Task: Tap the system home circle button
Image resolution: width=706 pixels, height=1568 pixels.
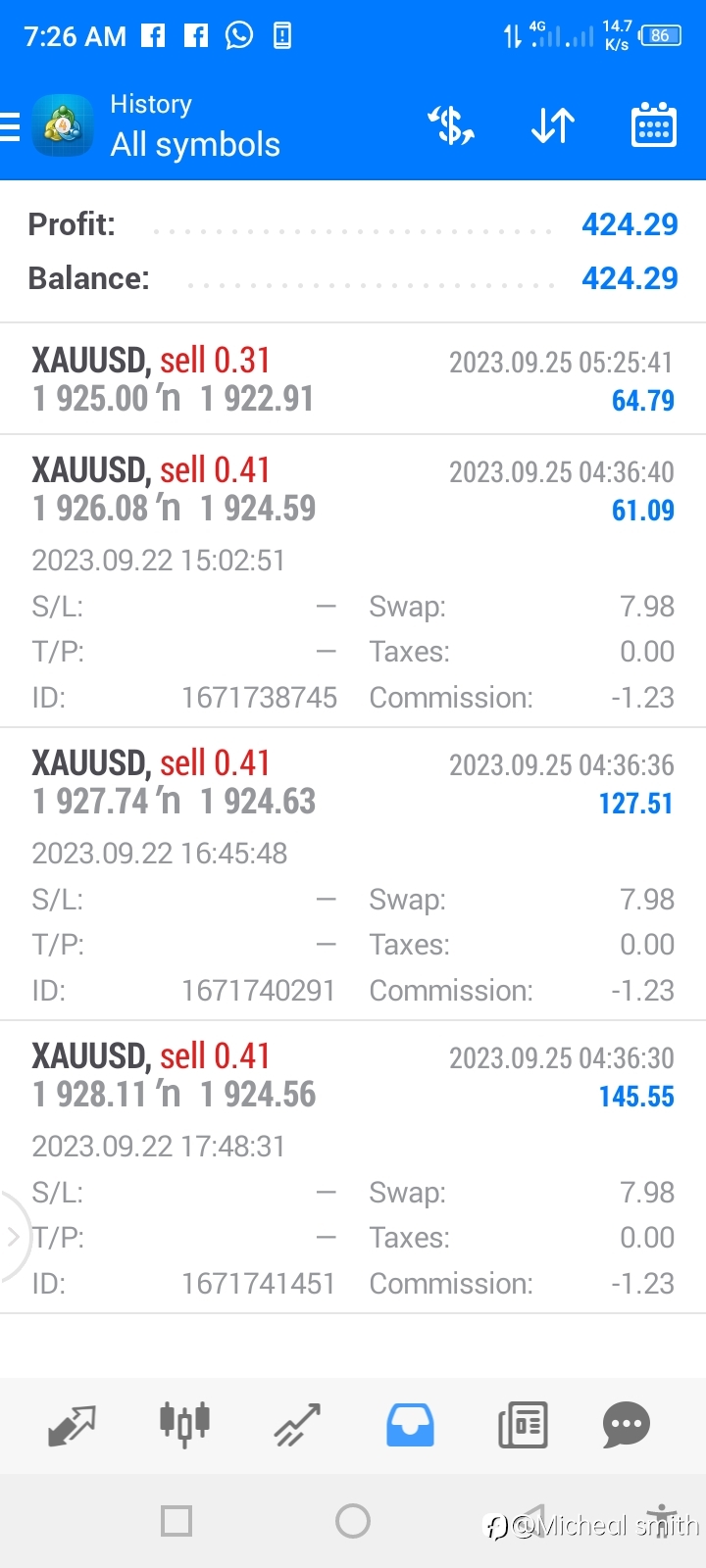Action: click(353, 1521)
